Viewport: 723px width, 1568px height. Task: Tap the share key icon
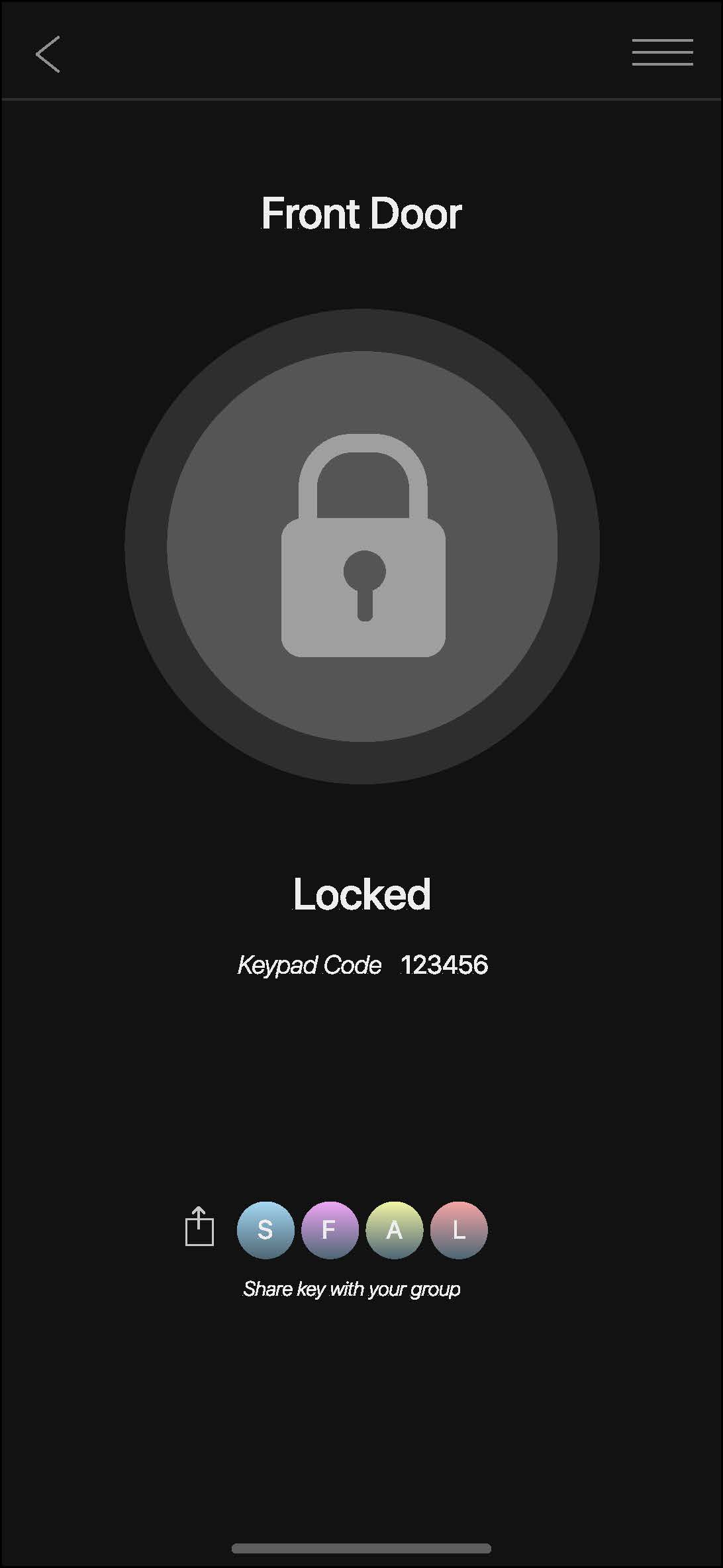[199, 1227]
